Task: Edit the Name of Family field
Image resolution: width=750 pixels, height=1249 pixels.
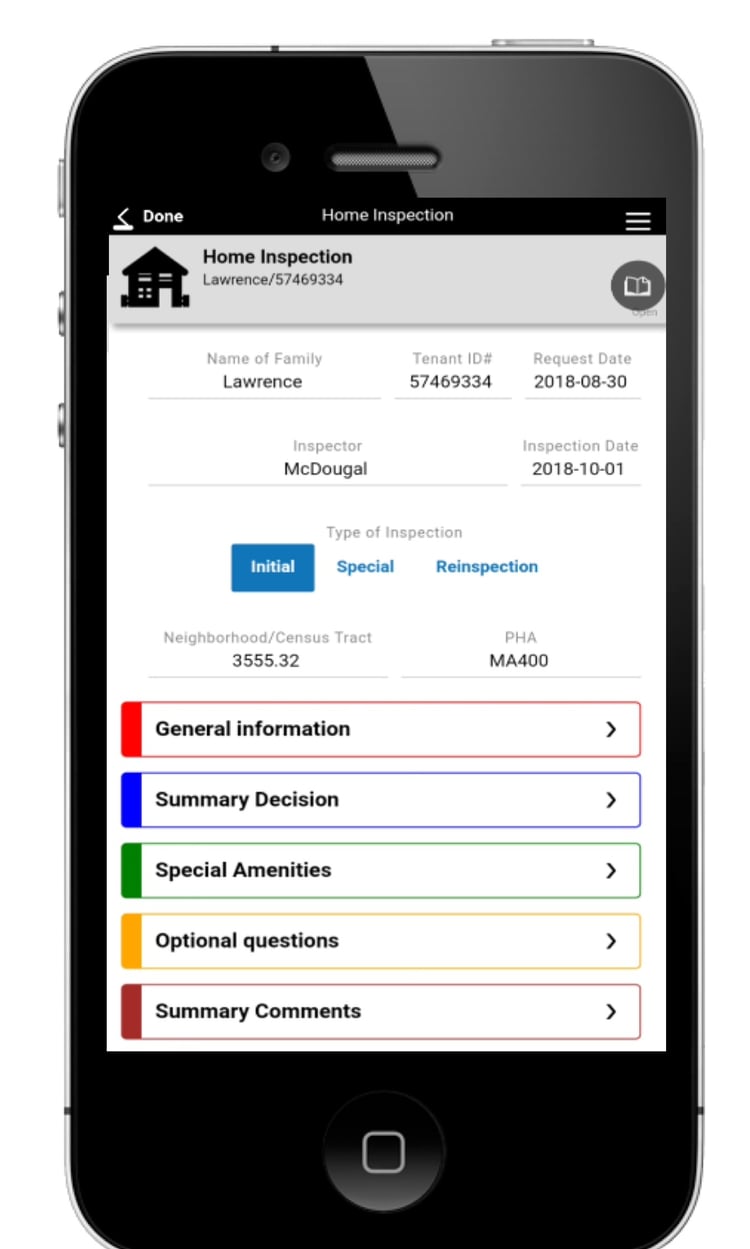Action: click(264, 382)
